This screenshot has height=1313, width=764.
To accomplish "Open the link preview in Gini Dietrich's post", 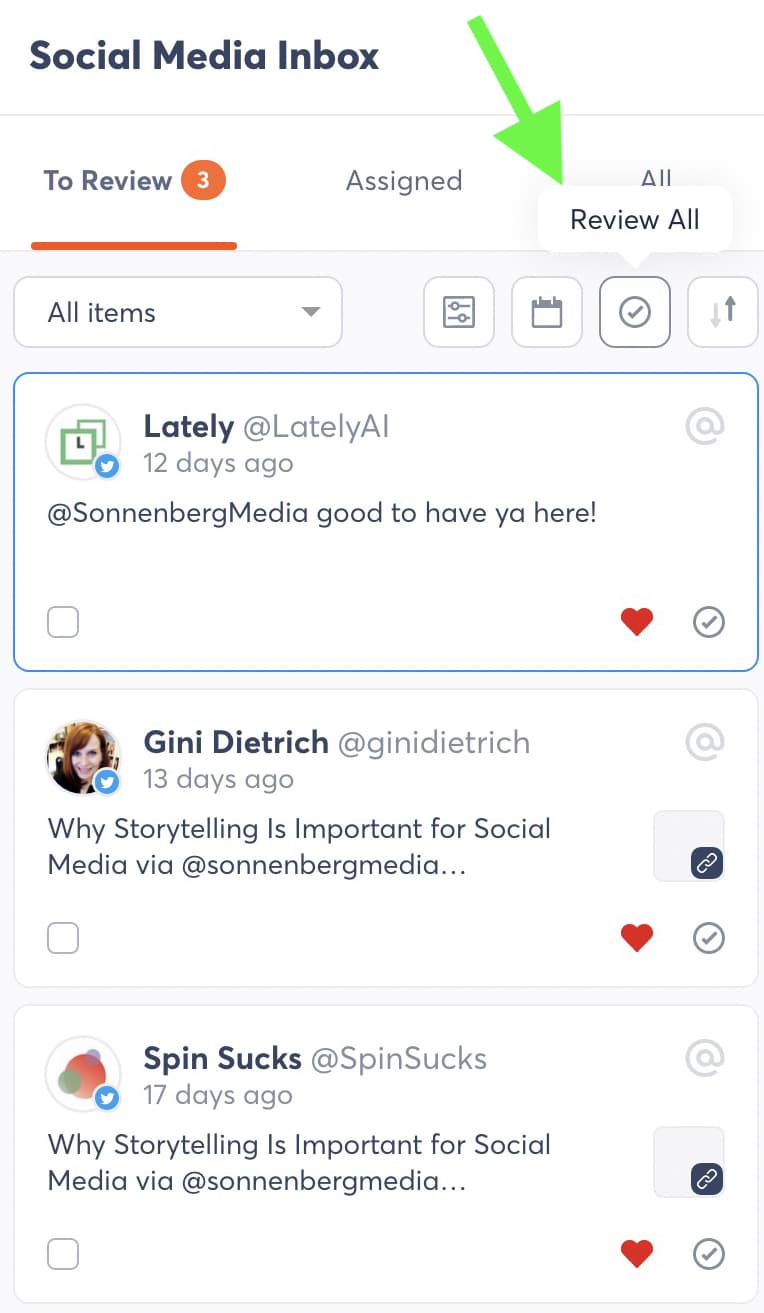I will (x=689, y=846).
